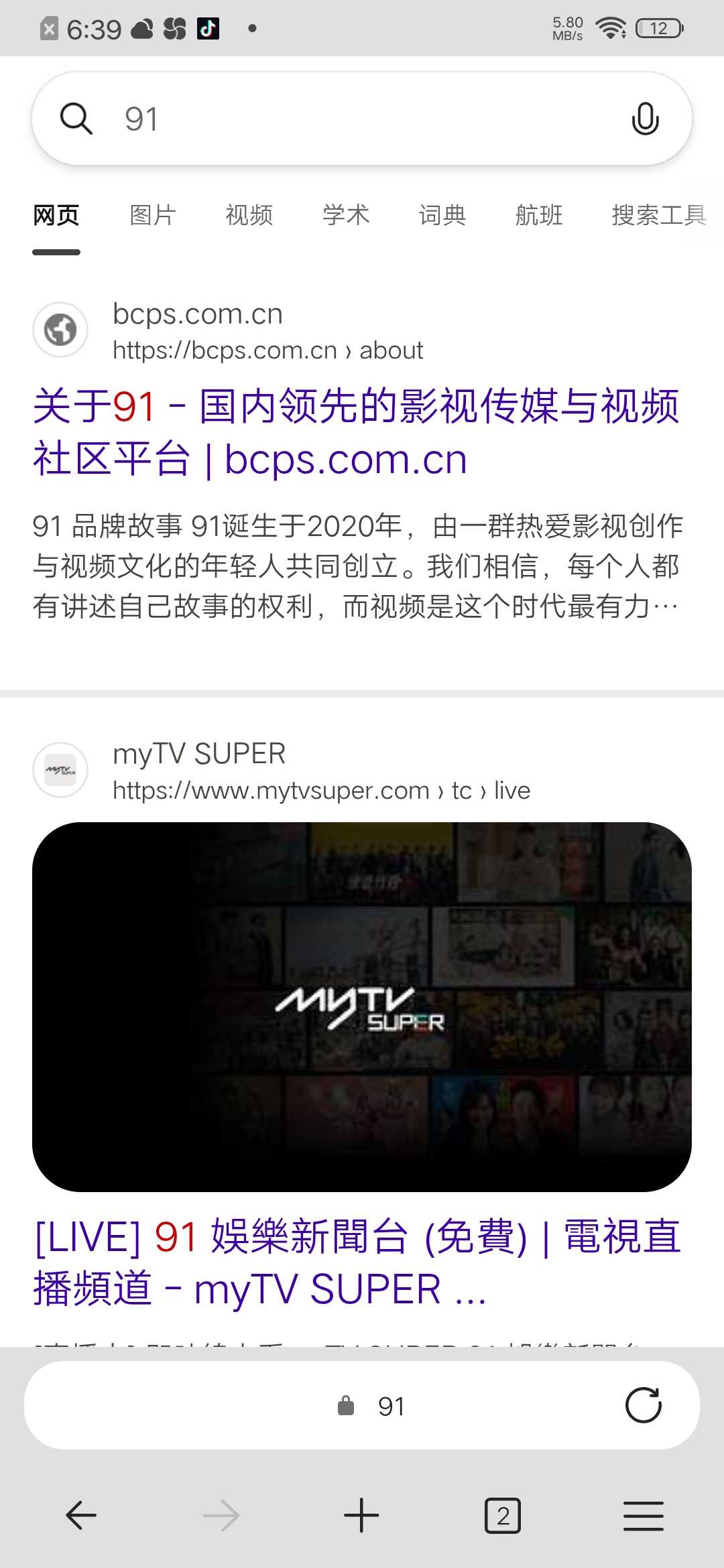Viewport: 724px width, 1568px height.
Task: Switch to the 词典 tab
Action: pos(442,216)
